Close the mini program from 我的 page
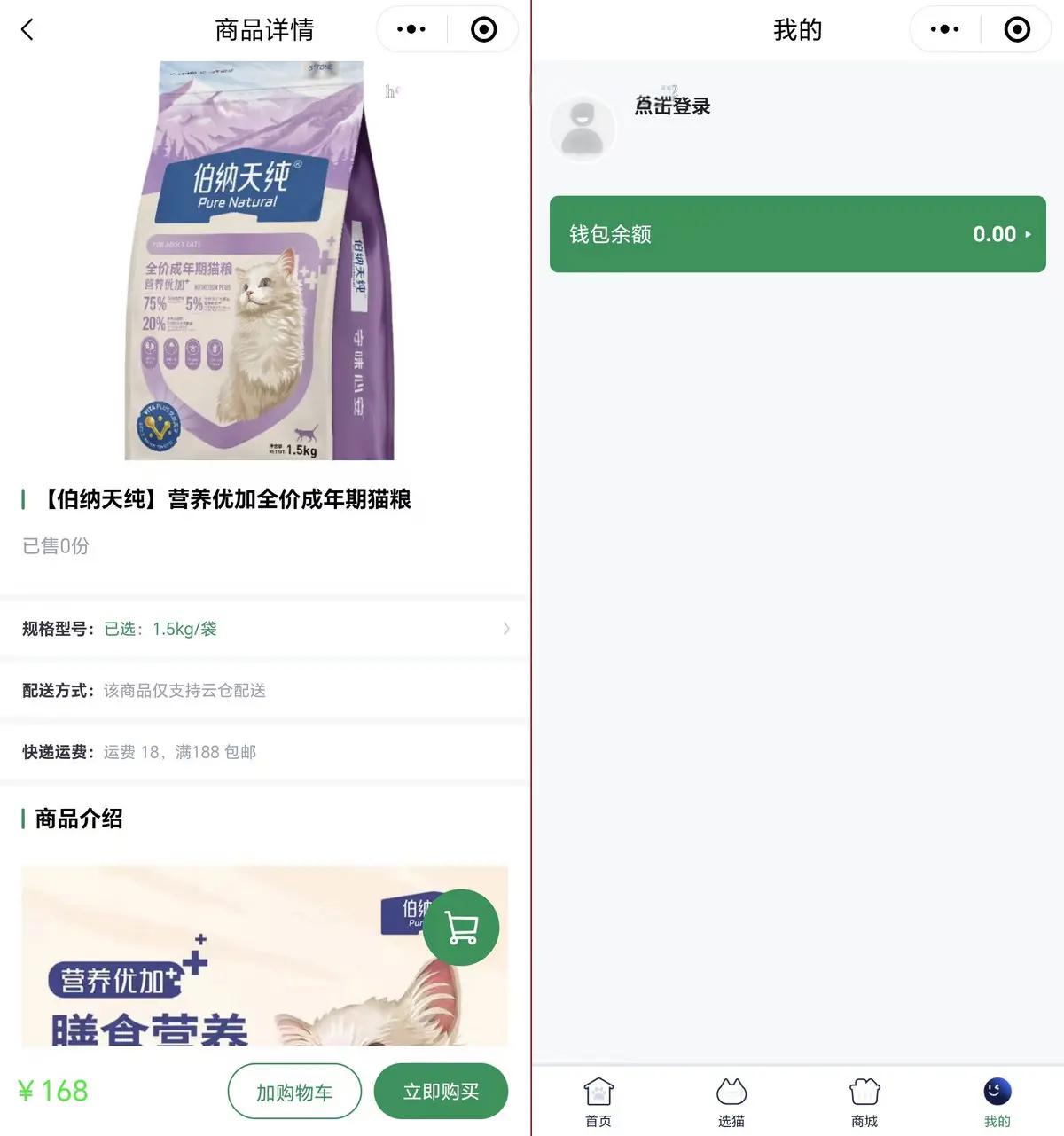1064x1136 pixels. (x=1017, y=30)
